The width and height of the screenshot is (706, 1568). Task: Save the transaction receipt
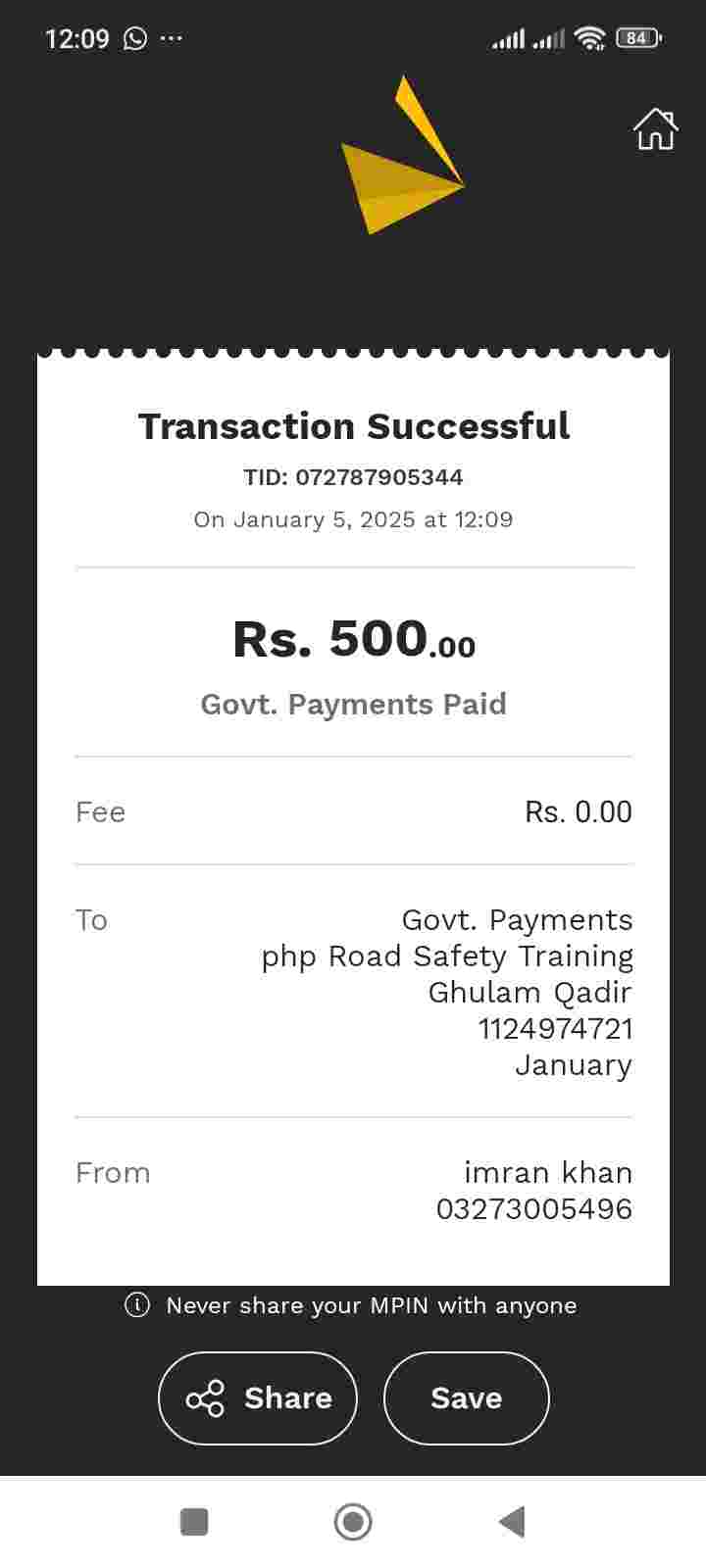click(466, 1398)
